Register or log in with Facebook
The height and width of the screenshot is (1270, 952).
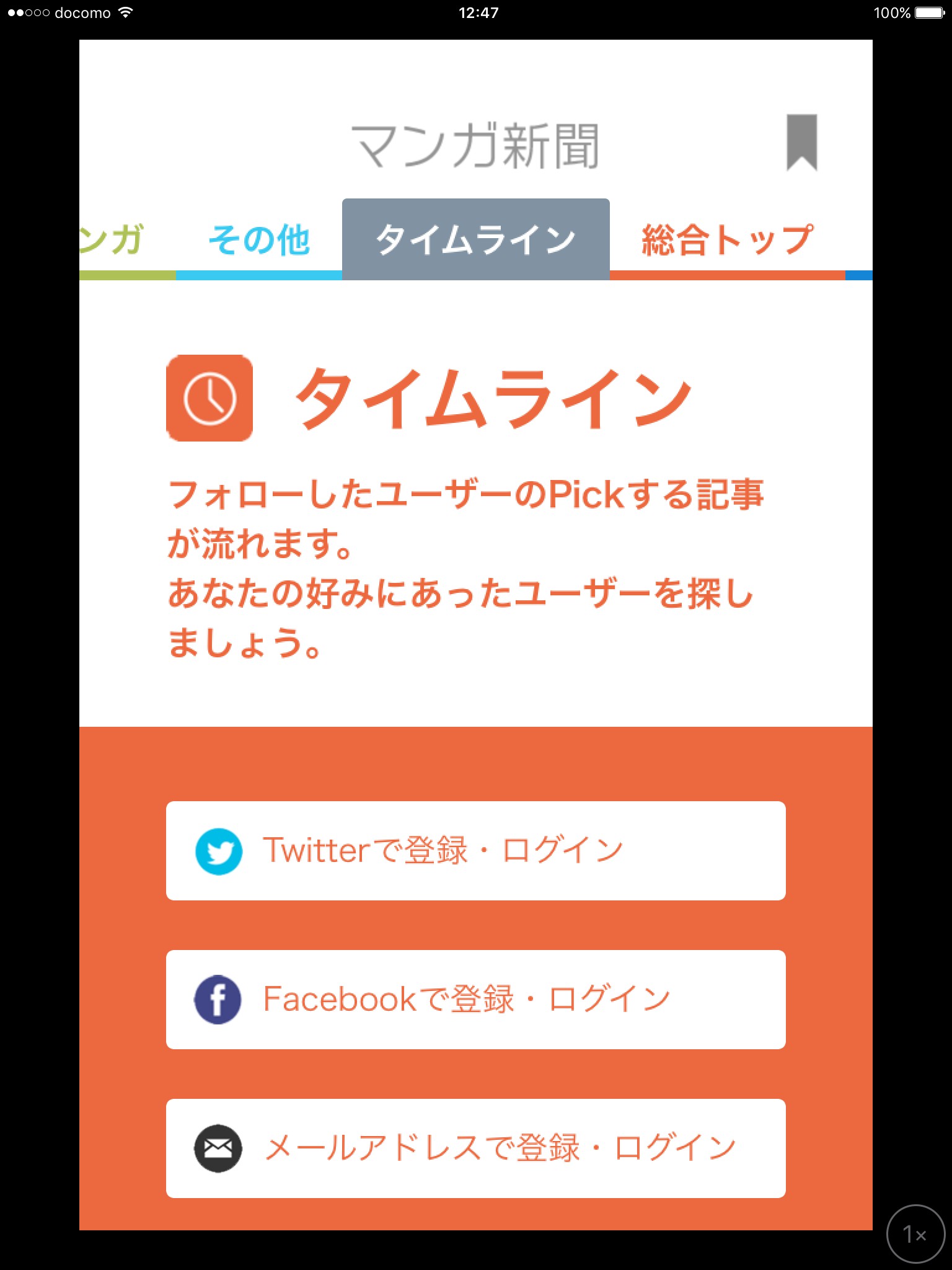pyautogui.click(x=475, y=999)
